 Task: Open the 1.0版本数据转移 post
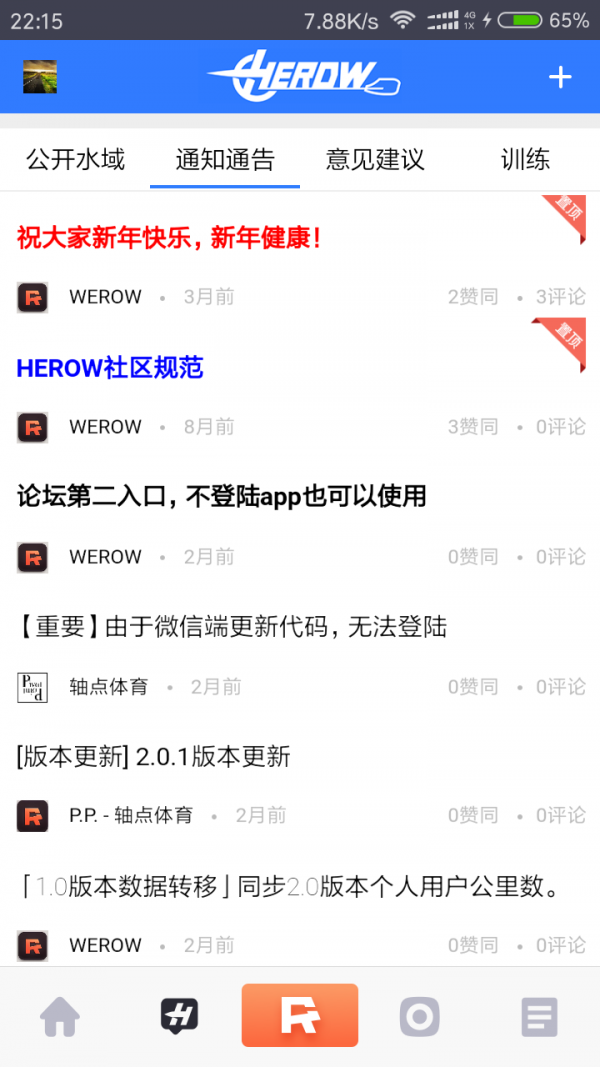coord(288,886)
